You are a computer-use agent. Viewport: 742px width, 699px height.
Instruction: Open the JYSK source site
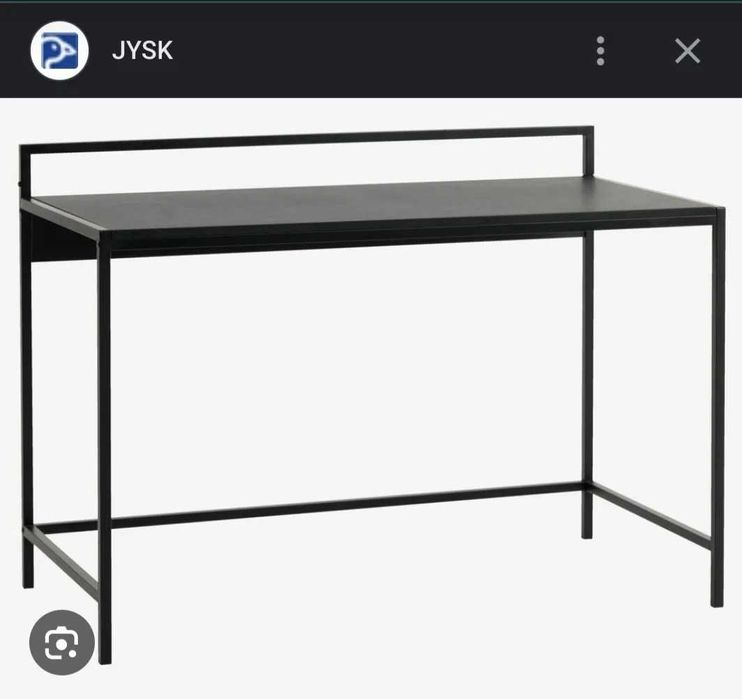pos(141,51)
